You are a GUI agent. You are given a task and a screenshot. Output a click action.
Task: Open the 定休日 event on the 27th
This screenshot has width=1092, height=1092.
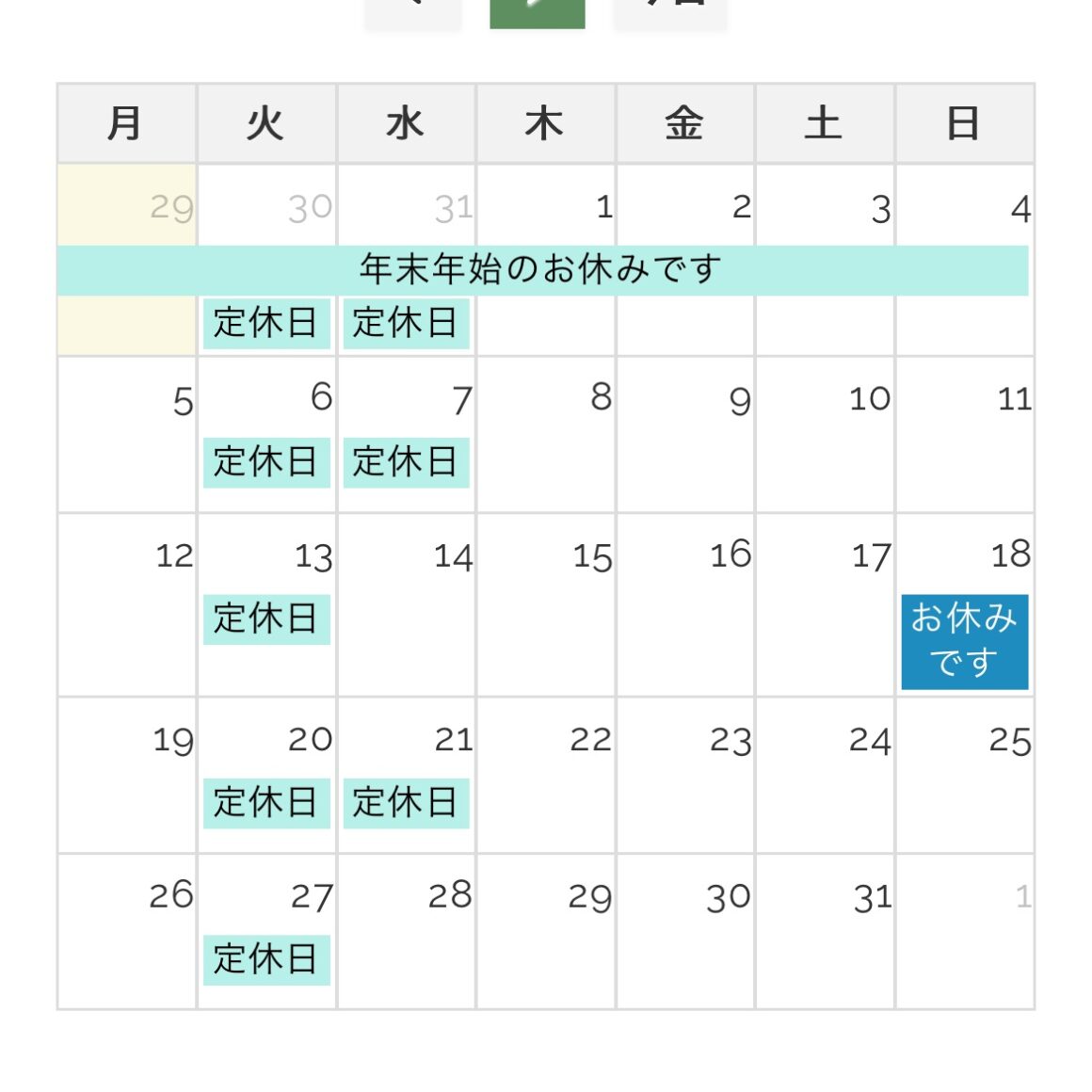[x=266, y=959]
